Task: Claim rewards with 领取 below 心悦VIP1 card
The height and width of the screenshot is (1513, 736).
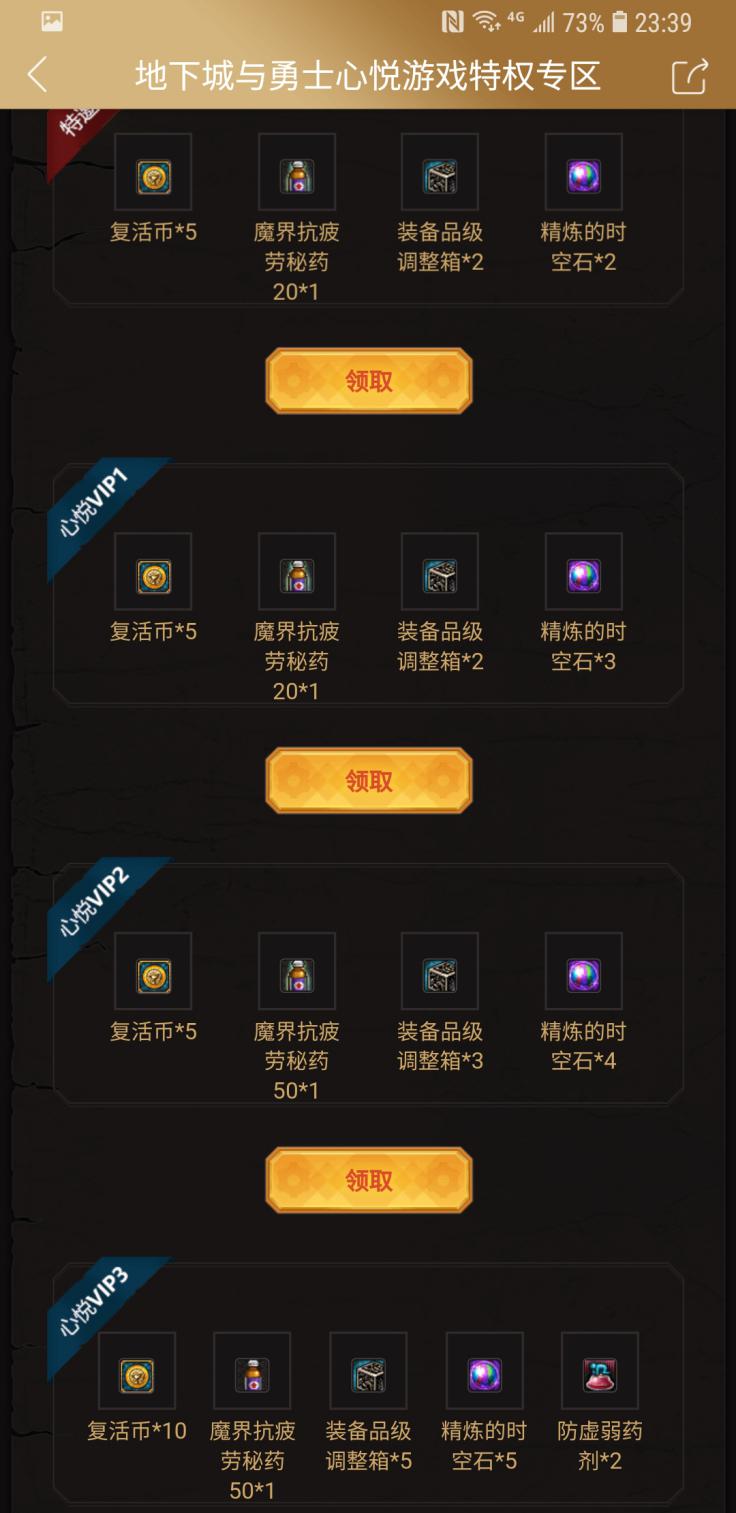Action: pyautogui.click(x=368, y=781)
